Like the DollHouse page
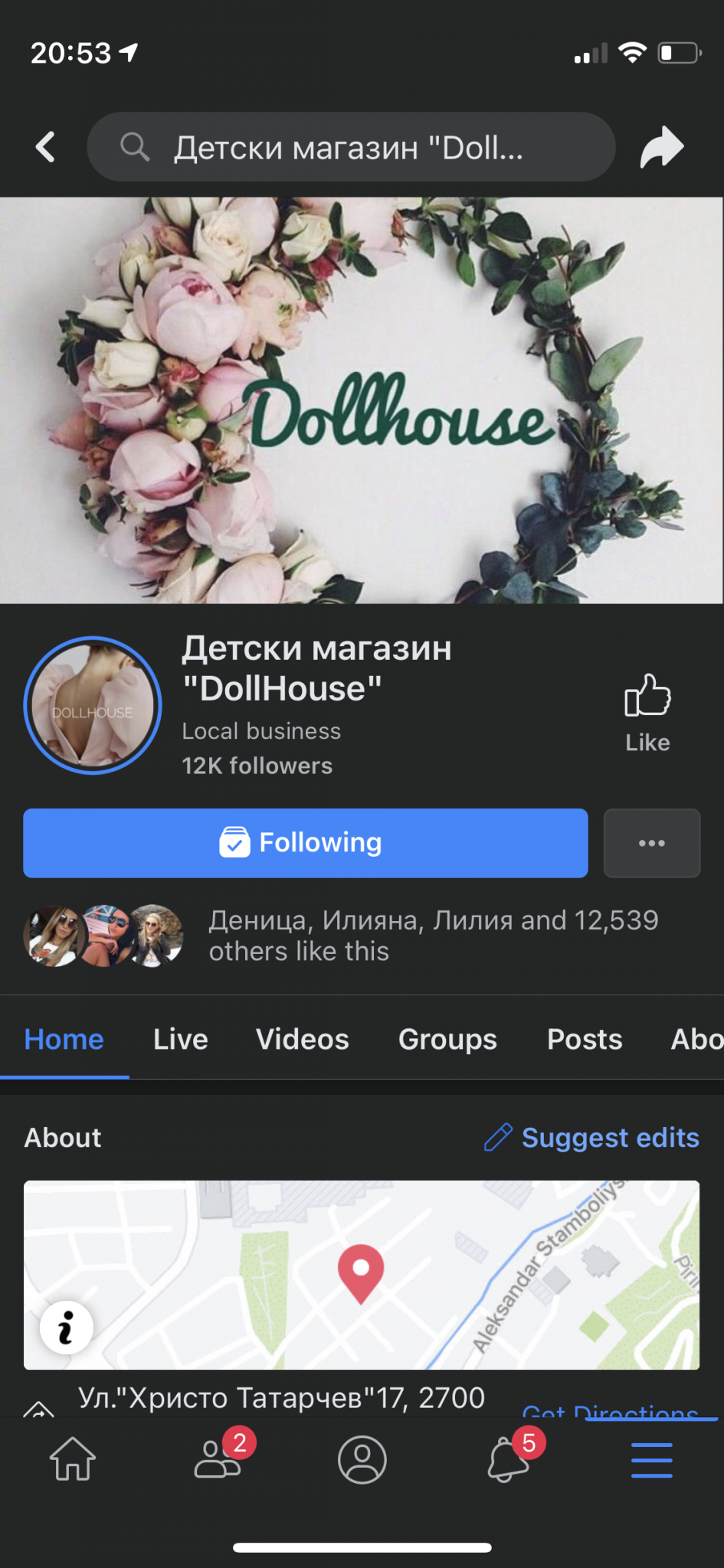The height and width of the screenshot is (1568, 724). tap(647, 712)
